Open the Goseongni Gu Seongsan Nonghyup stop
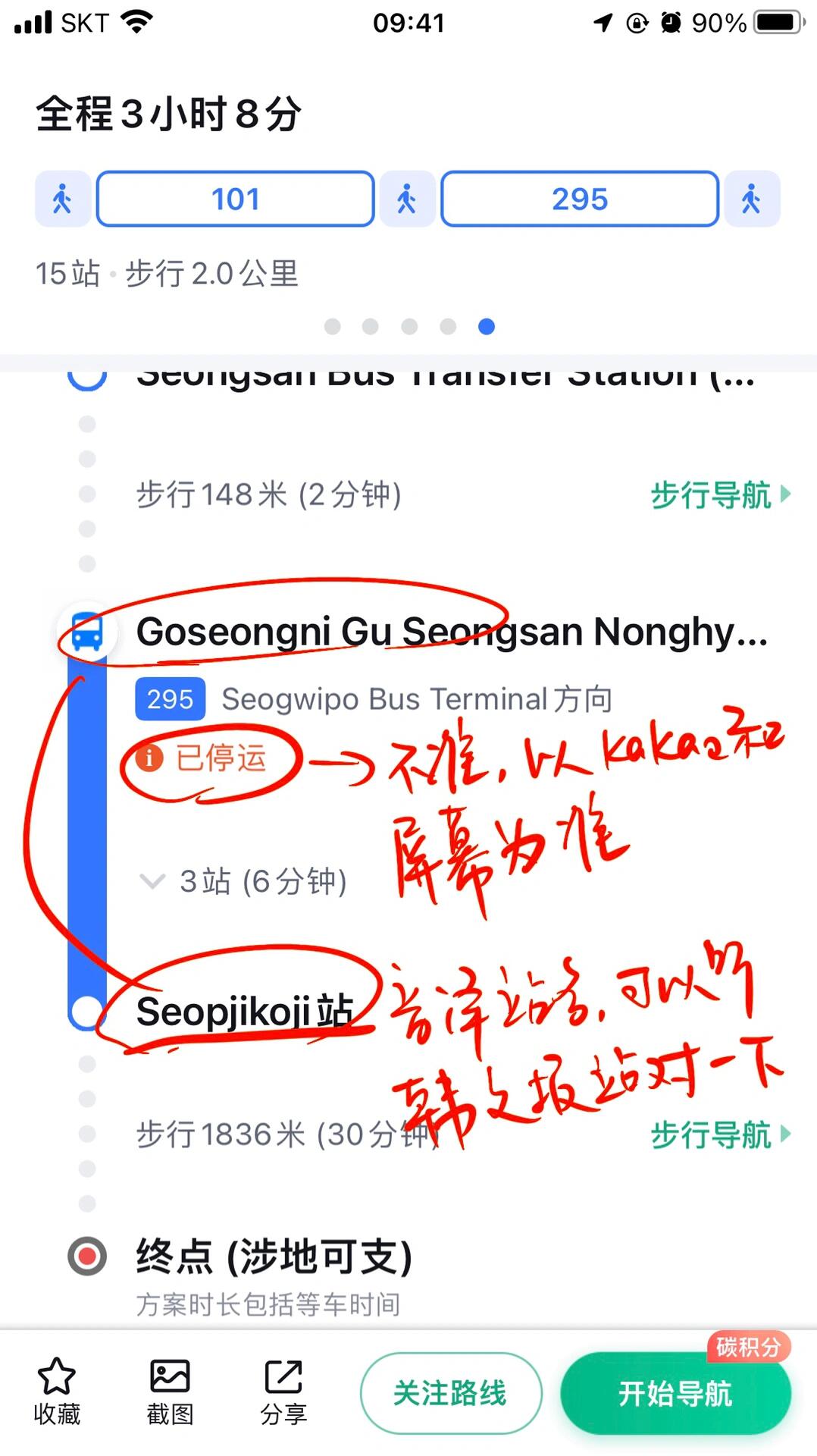The image size is (817, 1456). (x=452, y=632)
